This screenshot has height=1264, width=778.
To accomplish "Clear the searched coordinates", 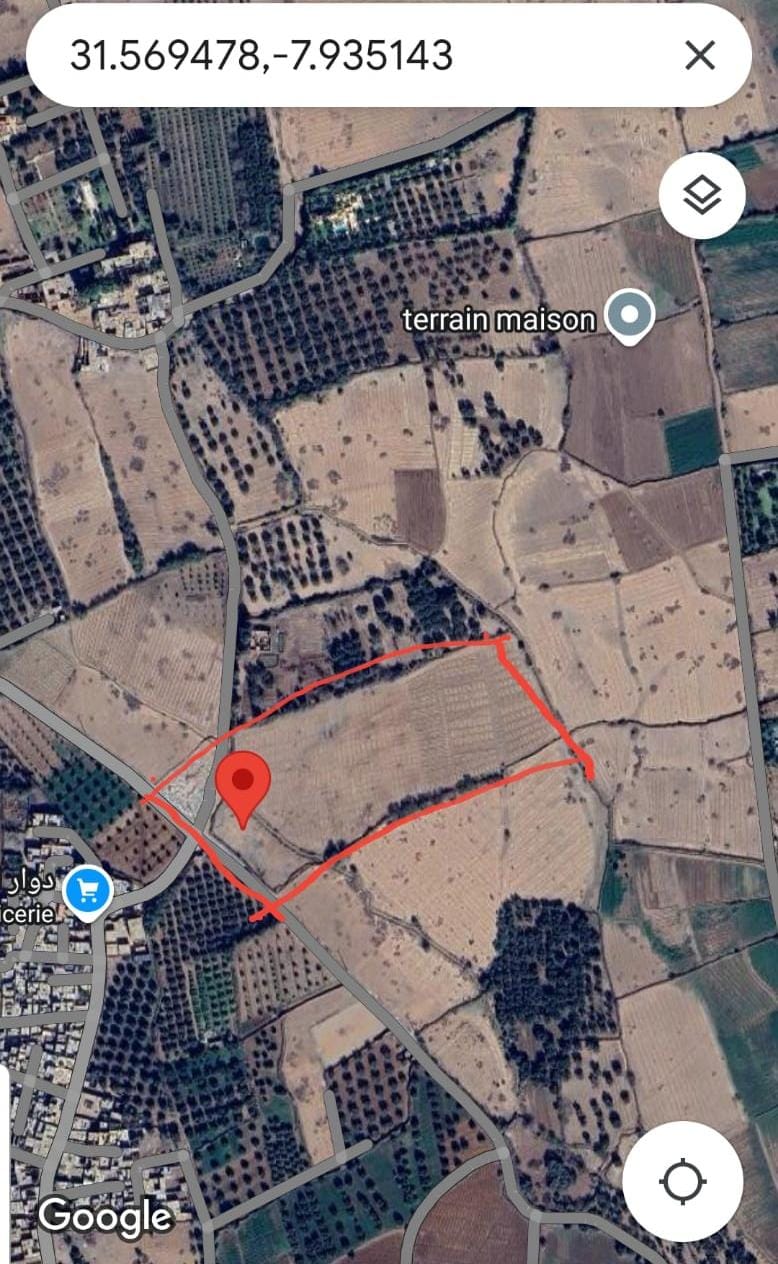I will coord(700,56).
